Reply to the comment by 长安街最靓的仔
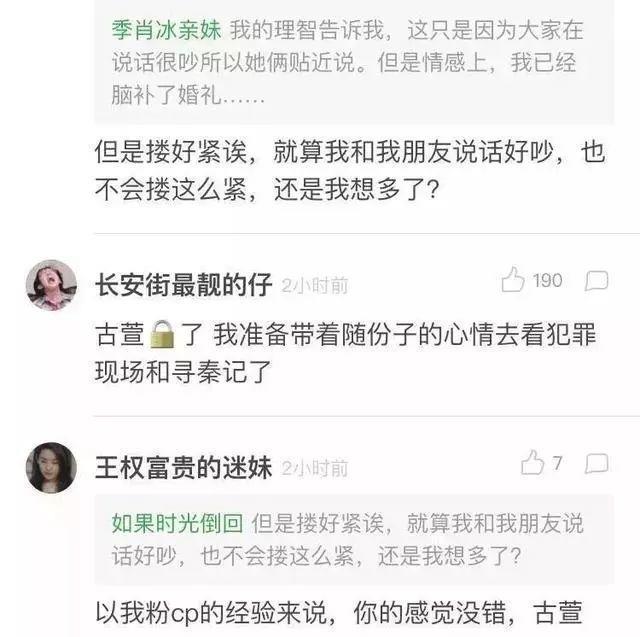 [x=597, y=281]
